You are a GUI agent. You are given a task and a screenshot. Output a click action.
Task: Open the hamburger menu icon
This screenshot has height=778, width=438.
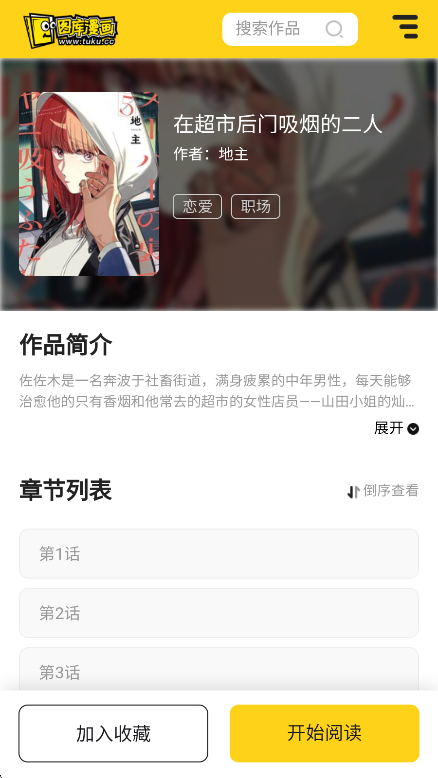405,27
